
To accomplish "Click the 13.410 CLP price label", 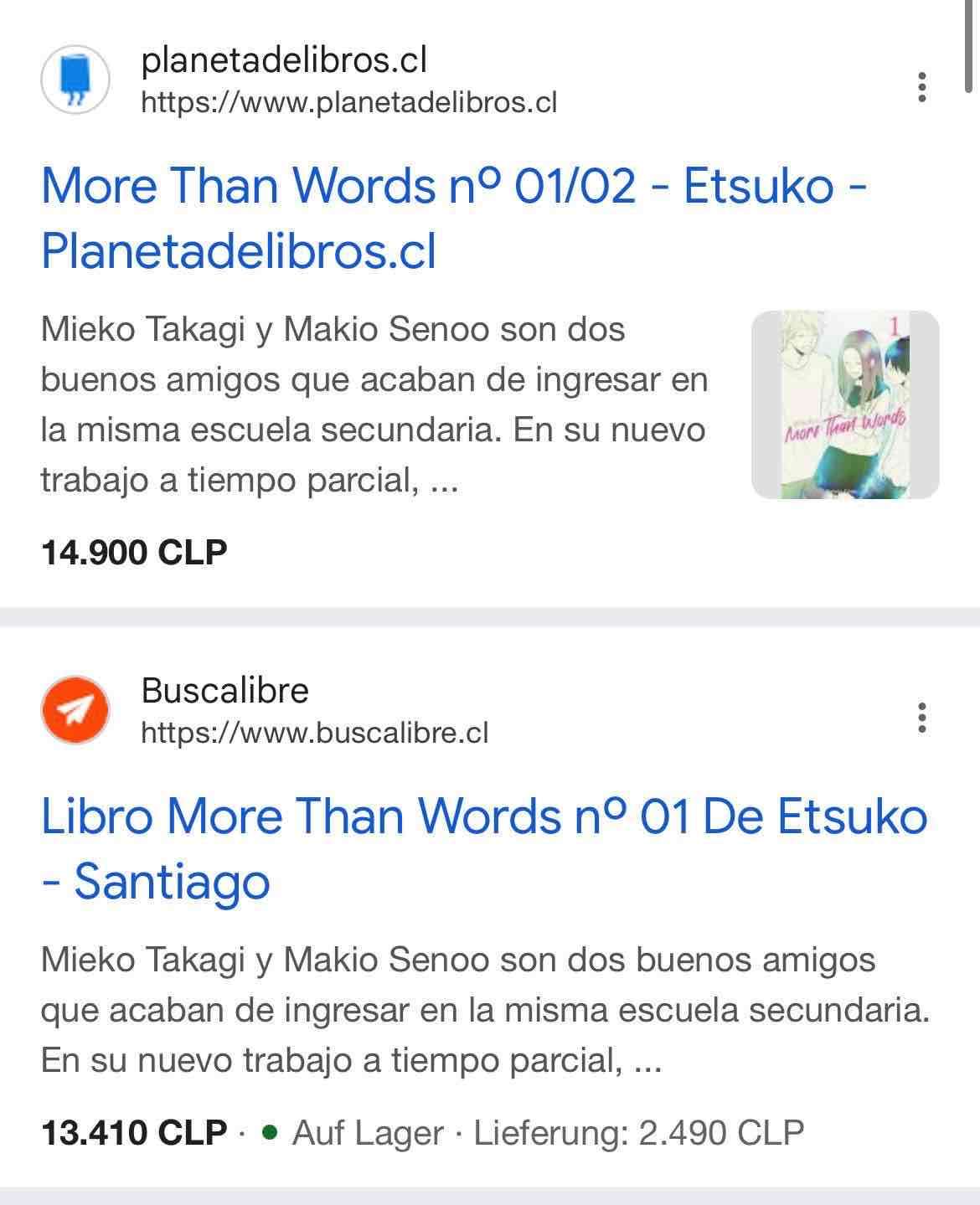I will pyautogui.click(x=134, y=1132).
